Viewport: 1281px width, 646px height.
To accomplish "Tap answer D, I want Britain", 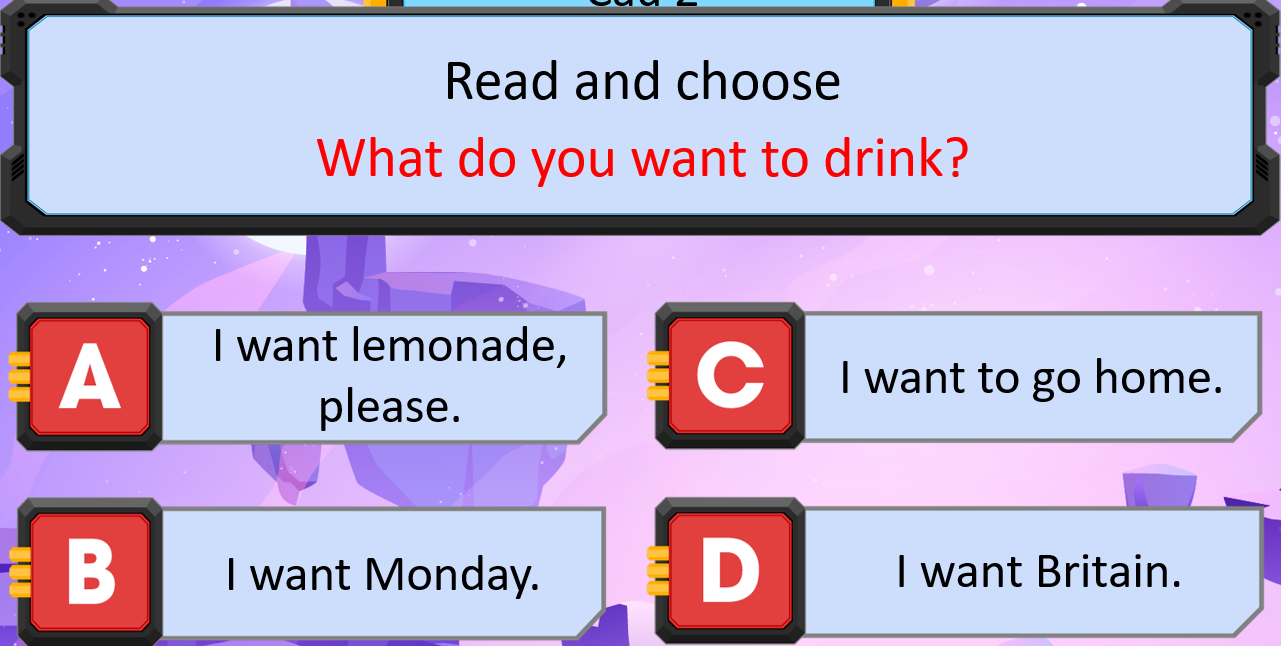I will (x=1037, y=571).
